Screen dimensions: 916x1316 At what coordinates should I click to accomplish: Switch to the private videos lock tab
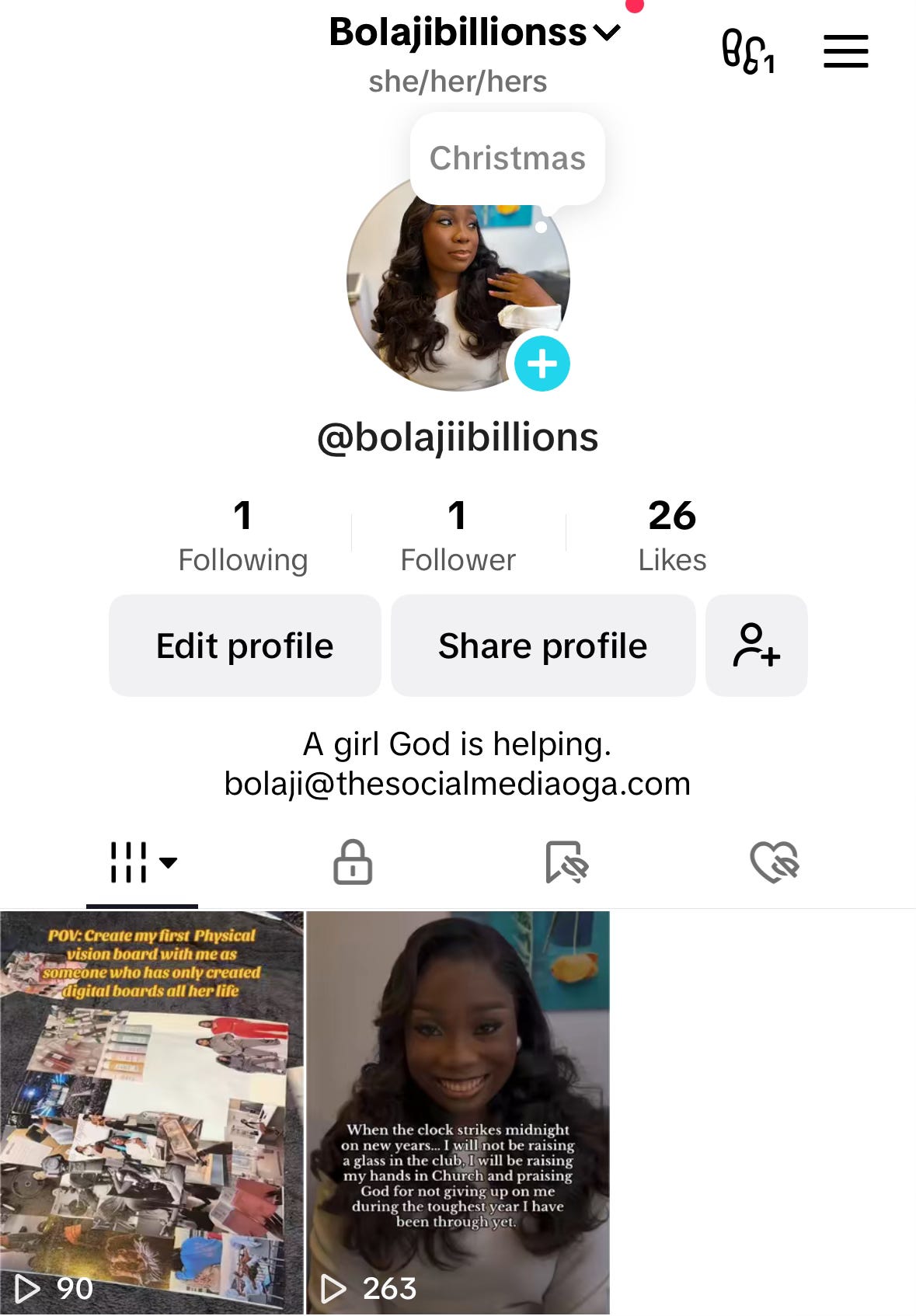click(353, 862)
